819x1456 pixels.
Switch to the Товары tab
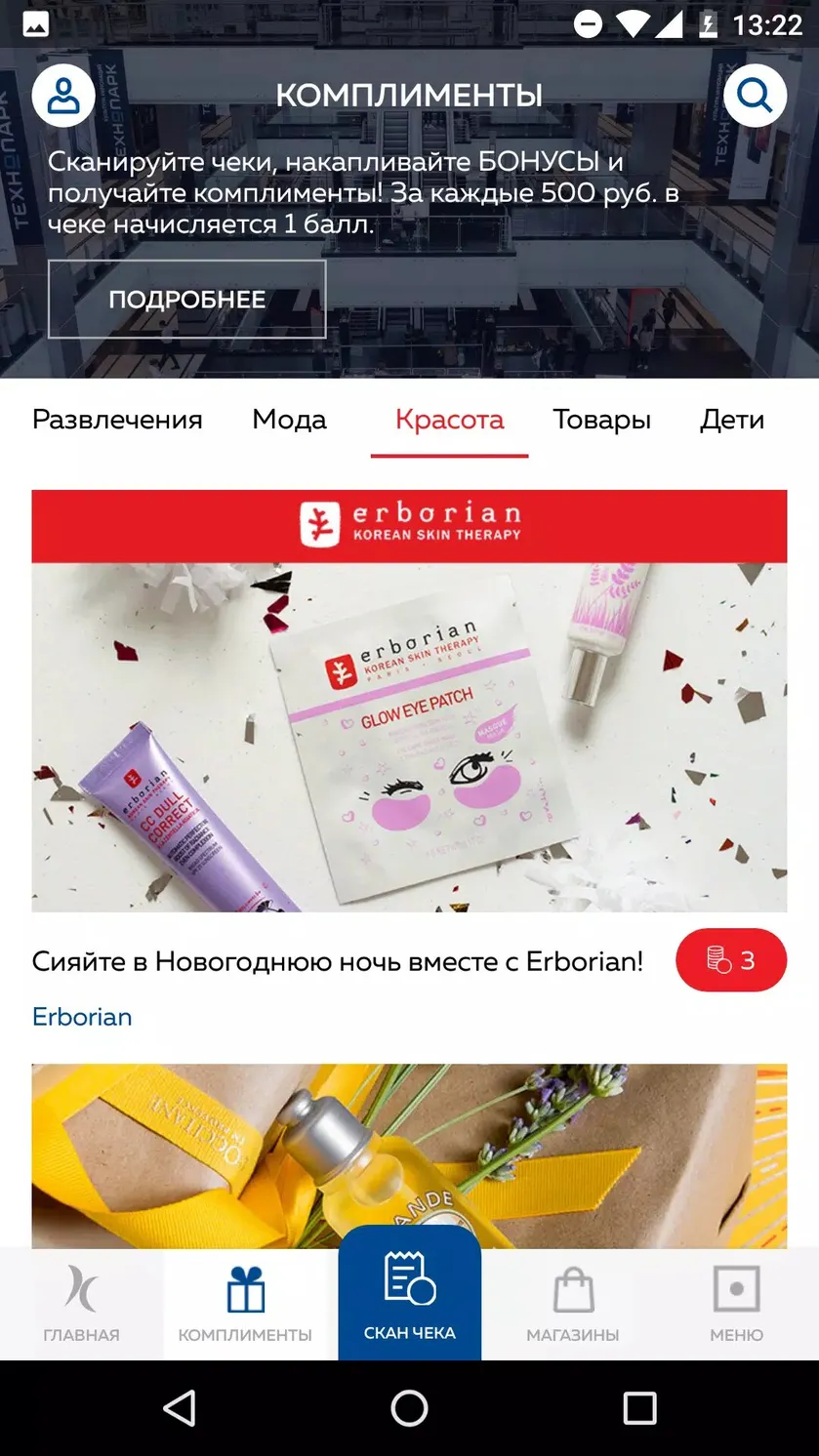[601, 420]
